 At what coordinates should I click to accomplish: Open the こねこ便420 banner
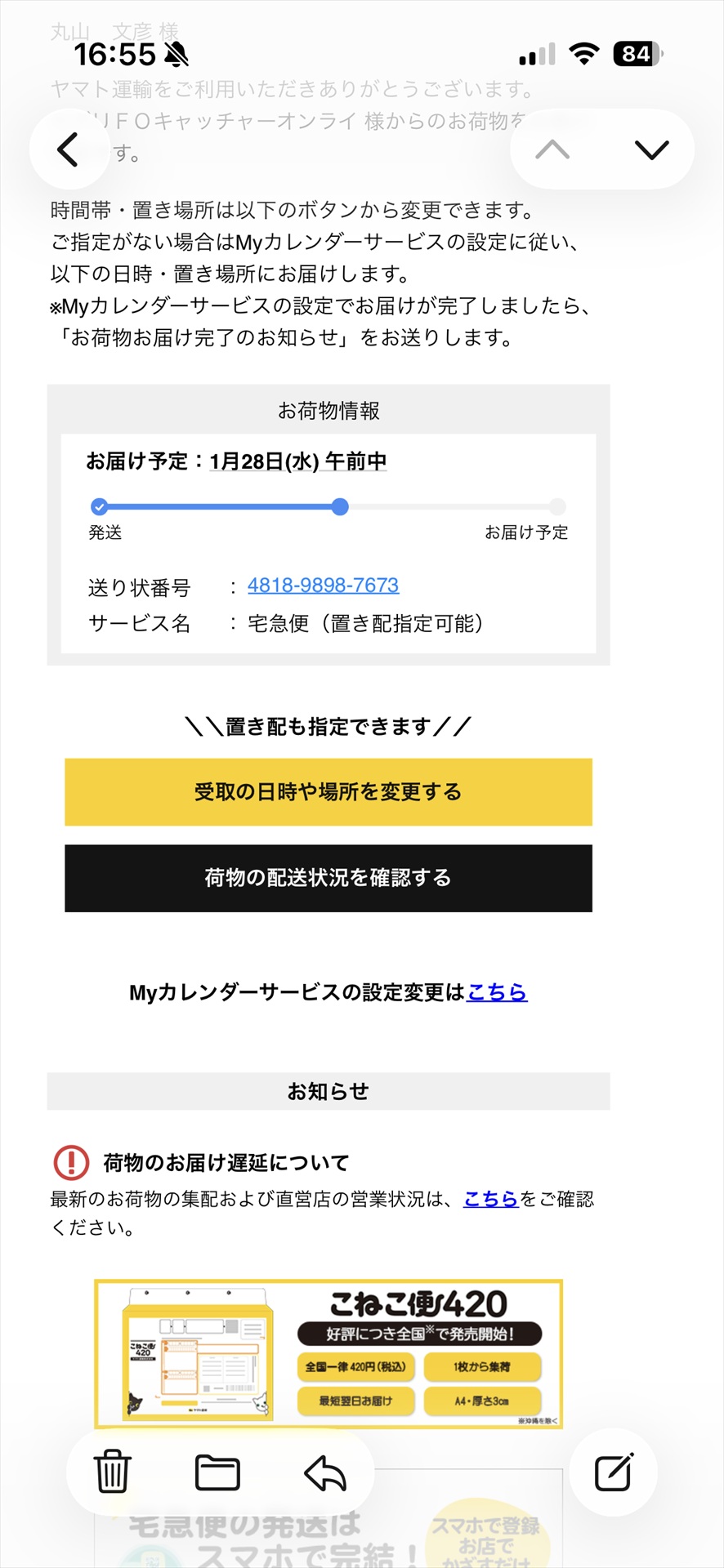[x=328, y=1353]
